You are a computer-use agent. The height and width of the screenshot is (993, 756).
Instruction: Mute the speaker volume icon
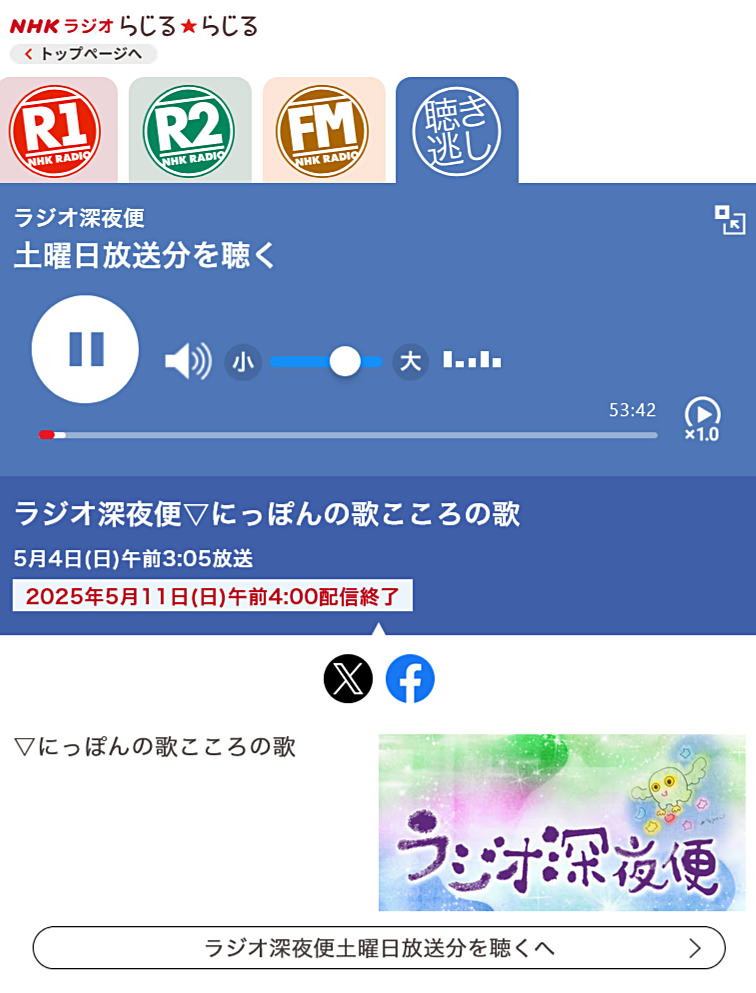[187, 361]
